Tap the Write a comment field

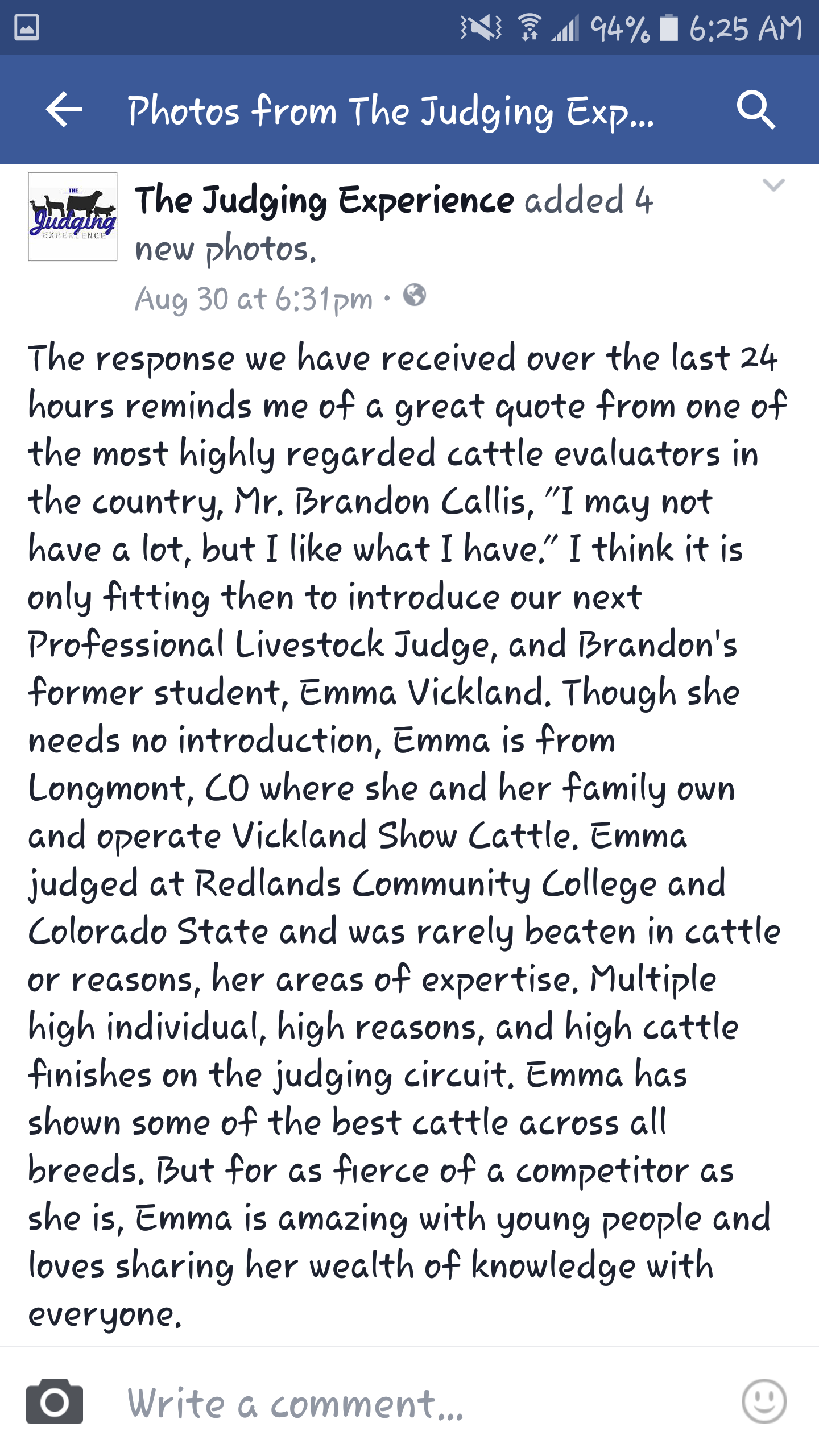point(421,1403)
